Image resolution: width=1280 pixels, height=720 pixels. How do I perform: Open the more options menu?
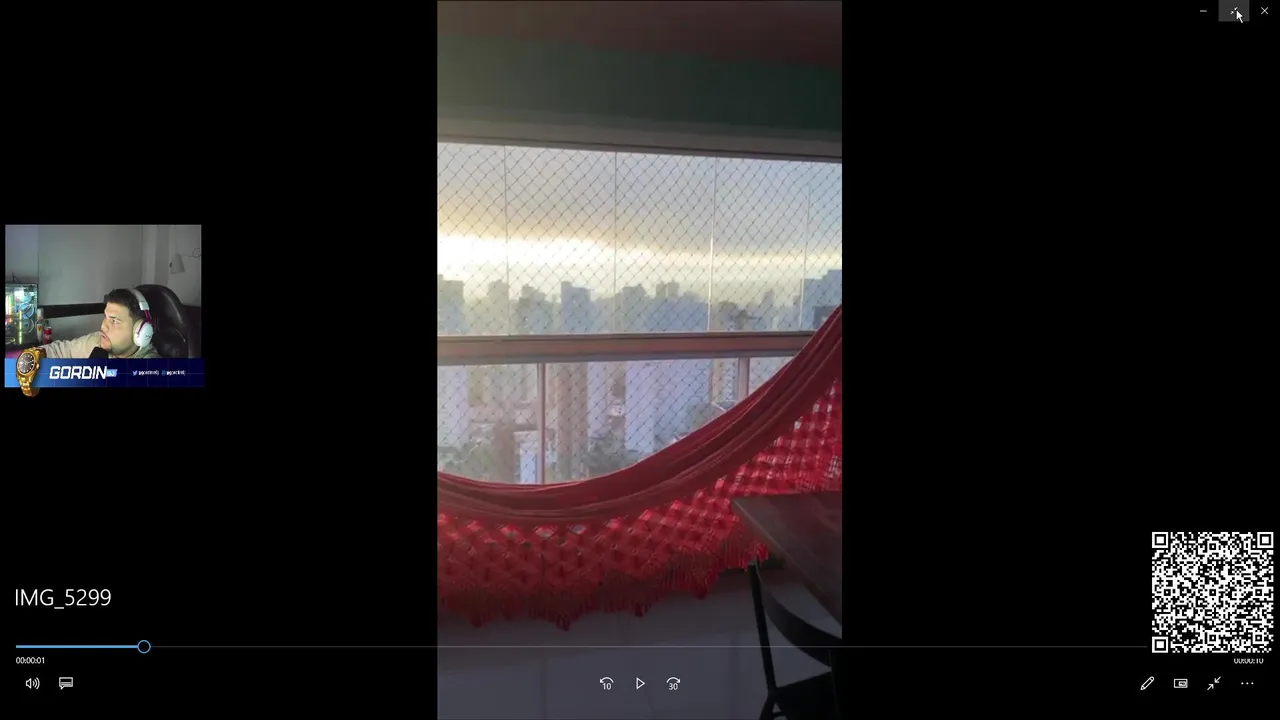click(x=1247, y=684)
